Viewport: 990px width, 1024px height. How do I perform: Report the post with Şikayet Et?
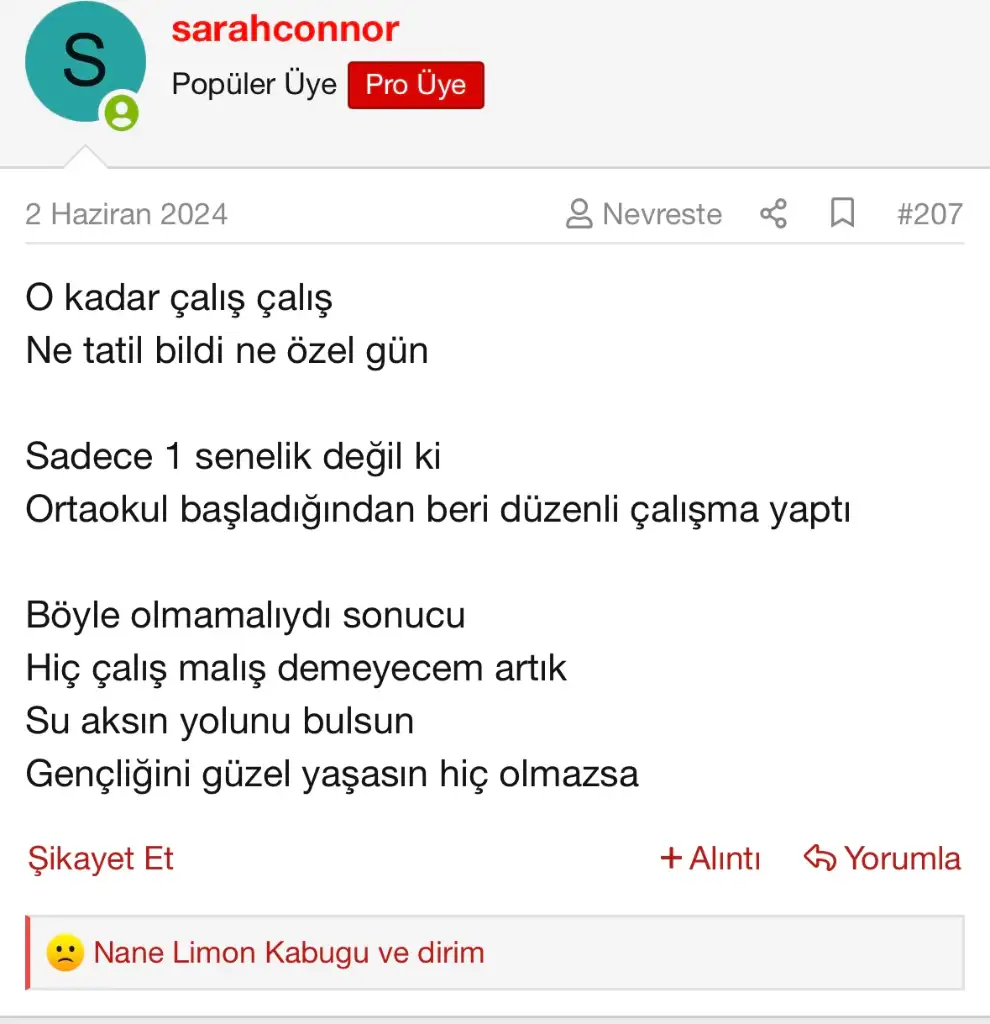pyautogui.click(x=100, y=858)
